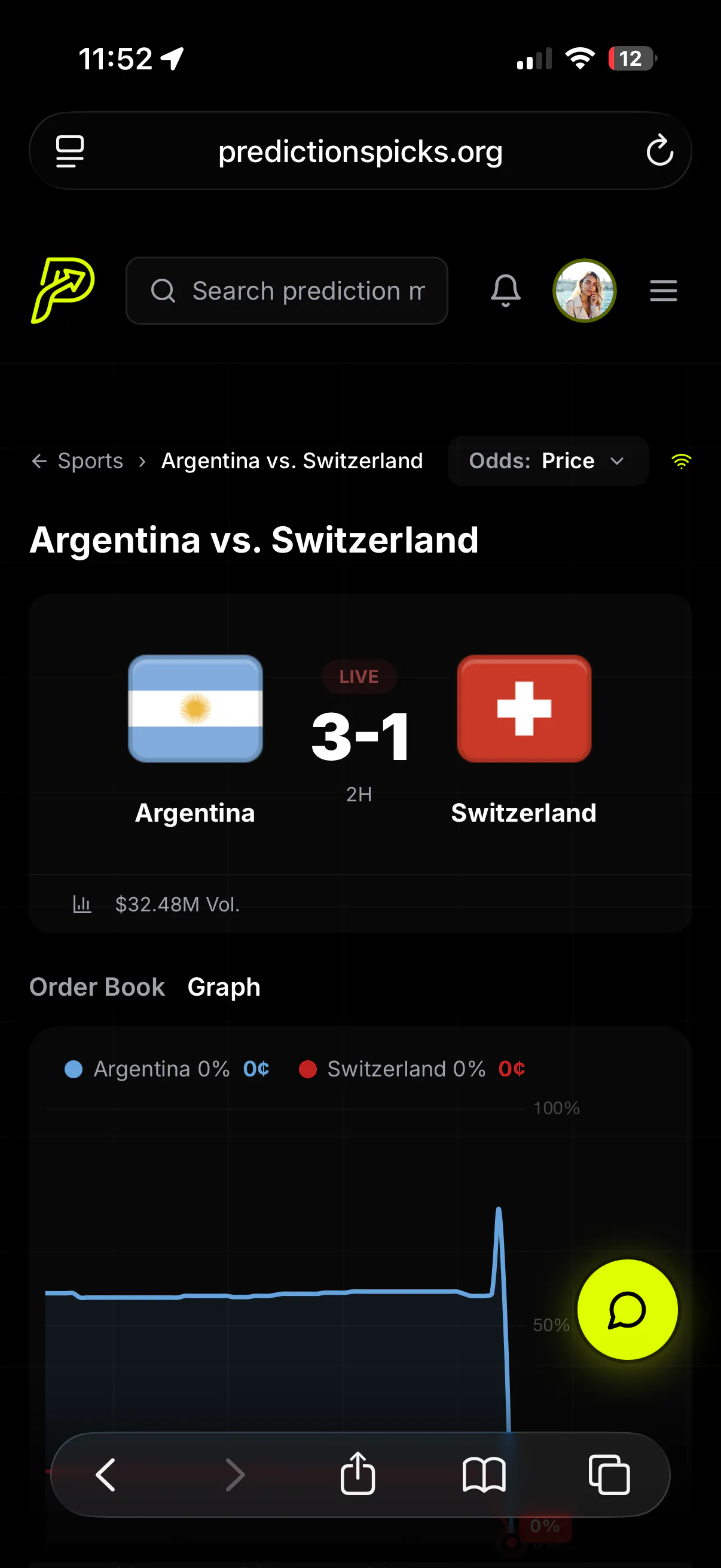Expand the Odds: Price dropdown
This screenshot has width=721, height=1568.
coord(548,461)
